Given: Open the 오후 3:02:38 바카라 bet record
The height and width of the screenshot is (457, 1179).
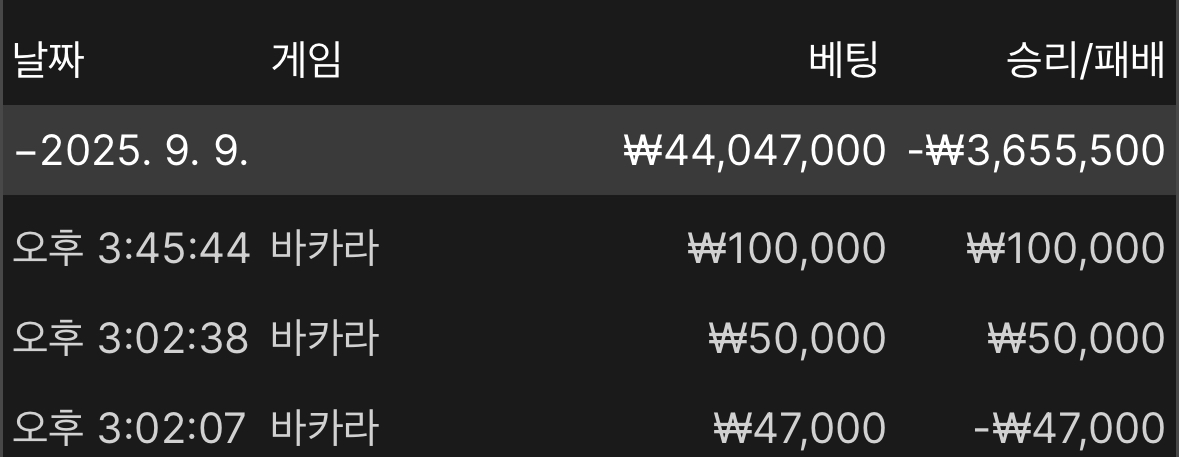Looking at the screenshot, I should click(590, 338).
